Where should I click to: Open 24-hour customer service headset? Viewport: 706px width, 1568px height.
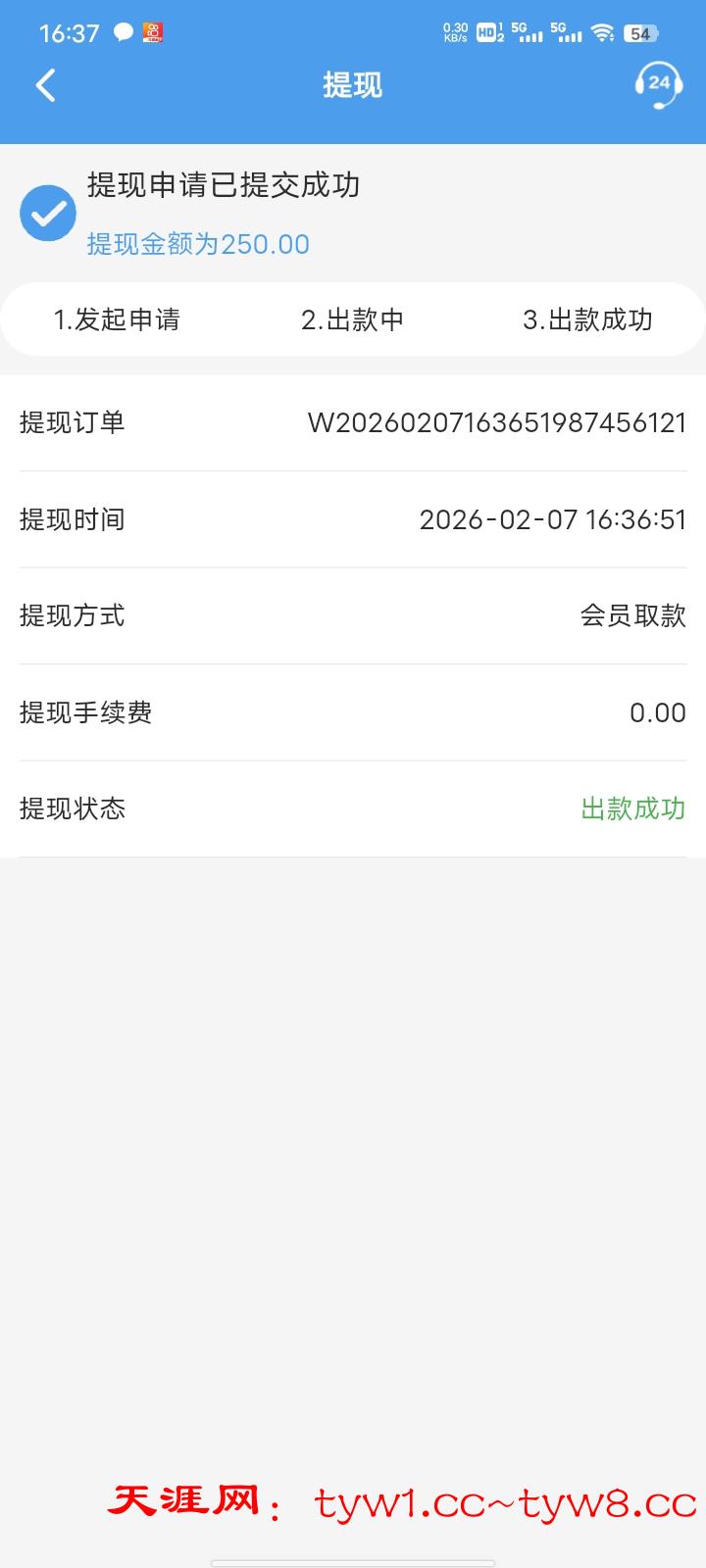tap(658, 85)
